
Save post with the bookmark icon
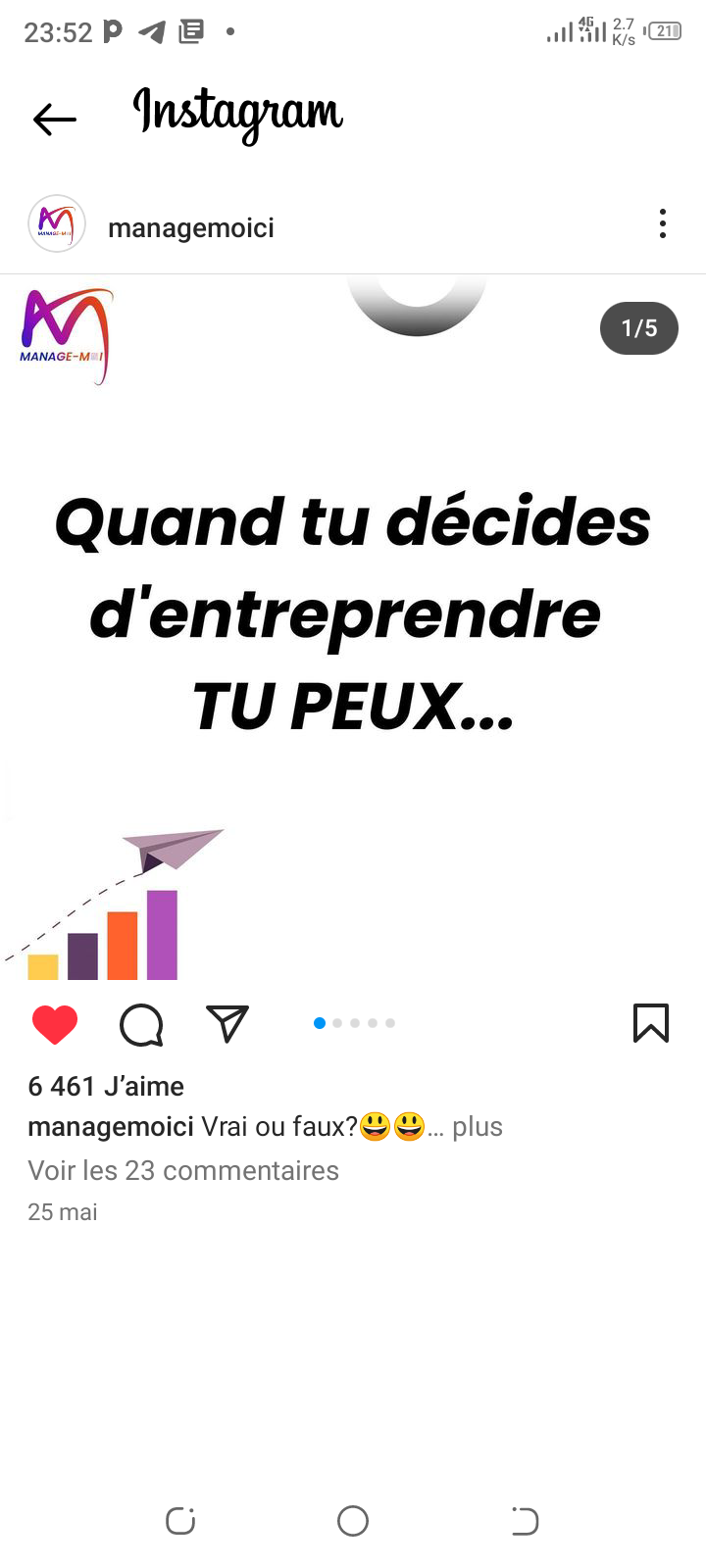(x=651, y=1023)
